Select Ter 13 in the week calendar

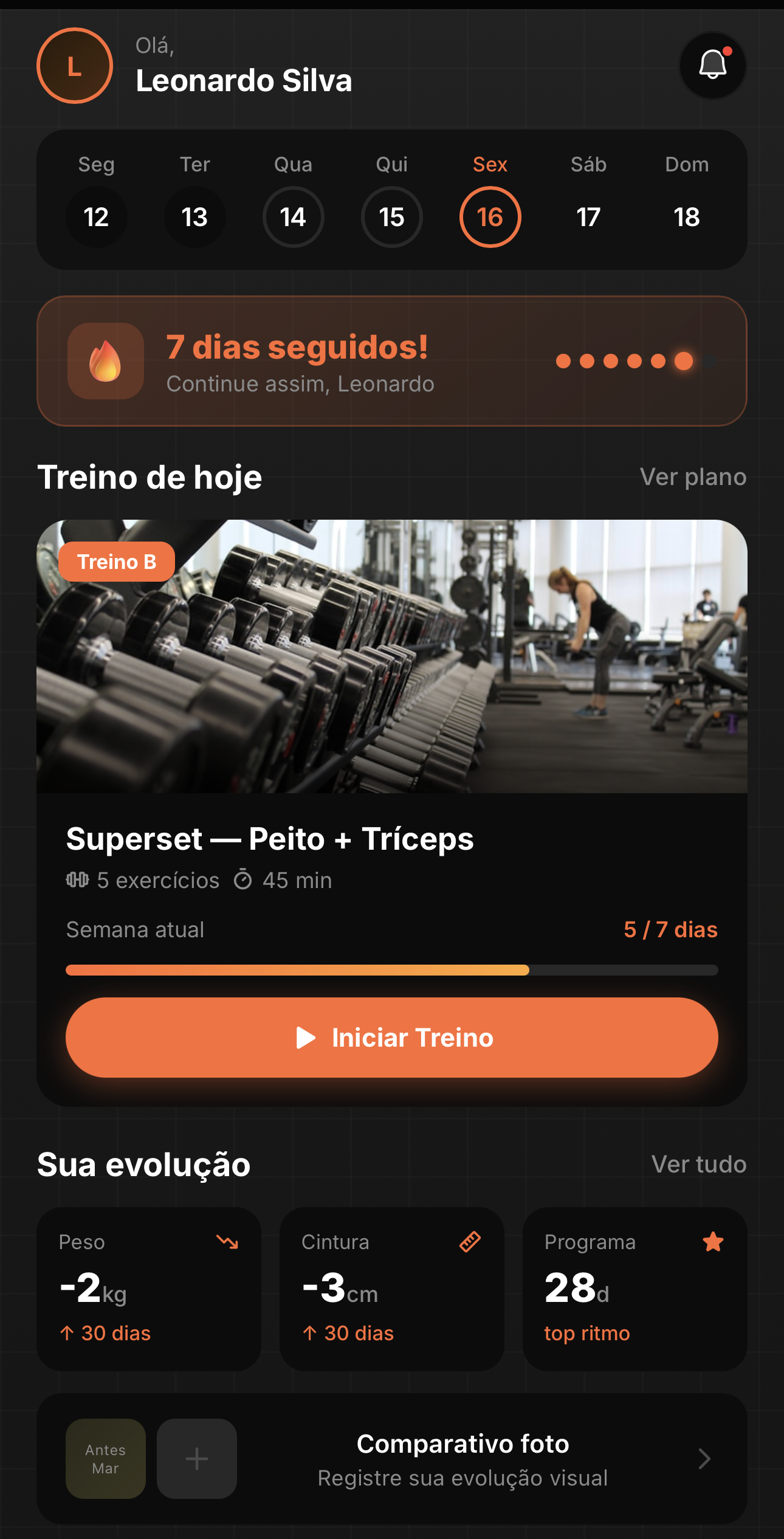point(194,216)
